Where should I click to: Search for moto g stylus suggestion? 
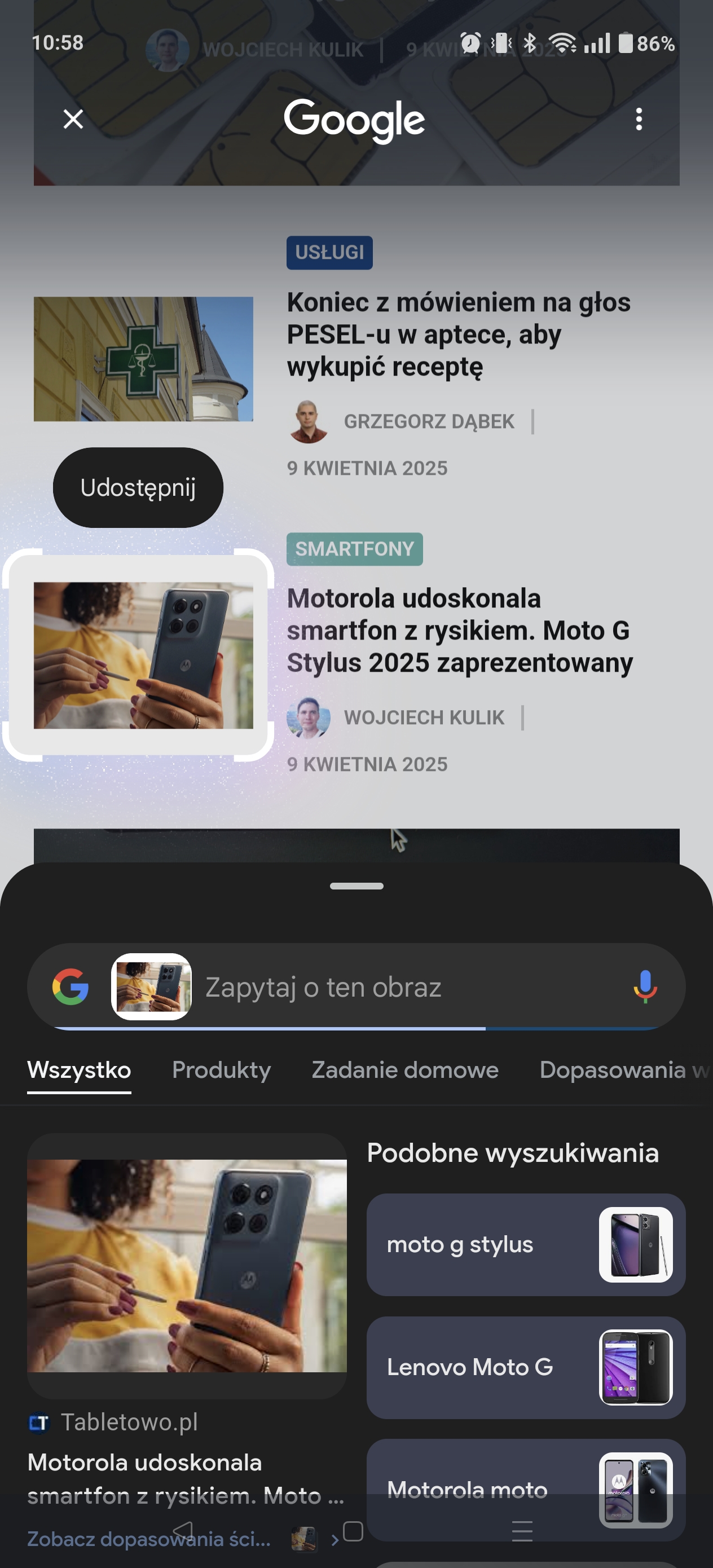(x=526, y=1245)
